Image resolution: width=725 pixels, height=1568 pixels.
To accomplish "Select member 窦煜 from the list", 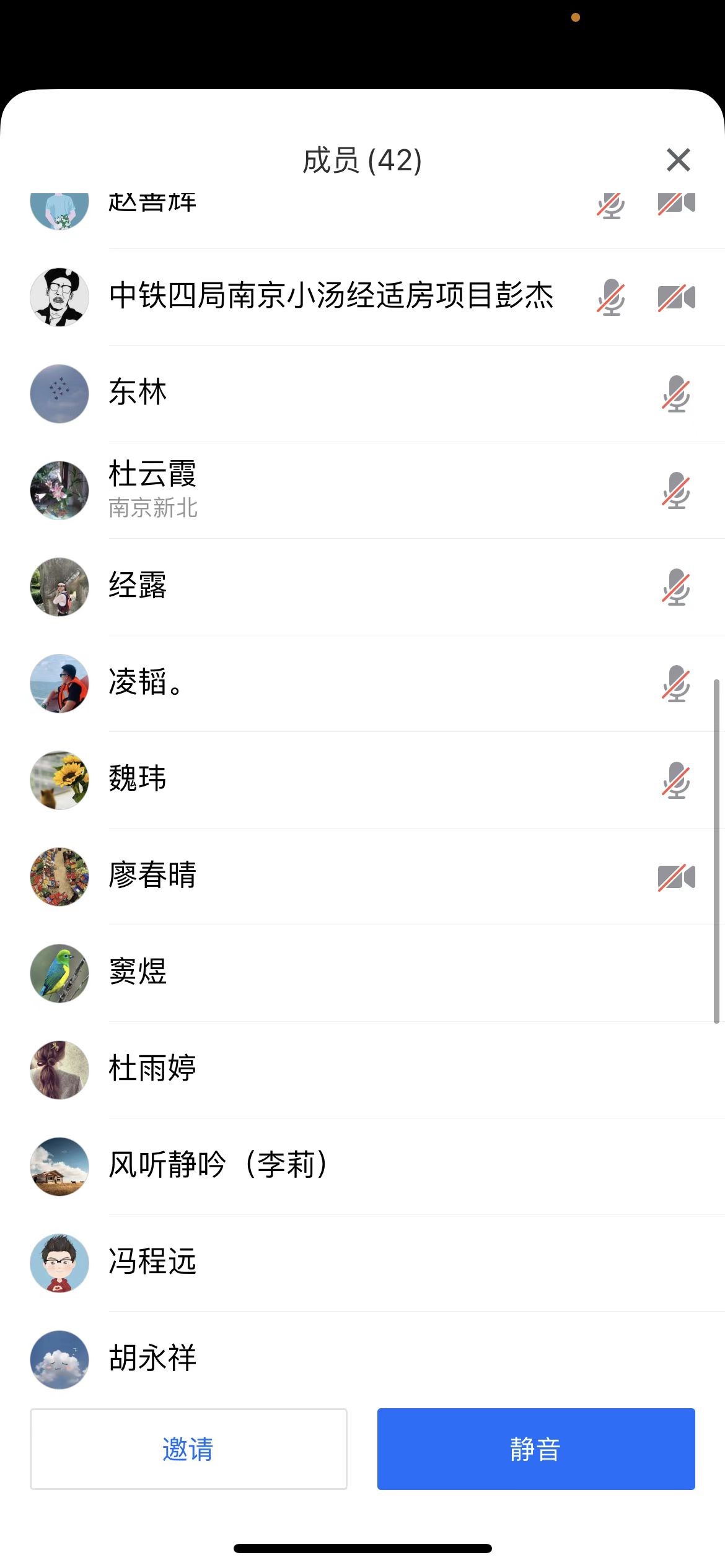I will click(248, 973).
